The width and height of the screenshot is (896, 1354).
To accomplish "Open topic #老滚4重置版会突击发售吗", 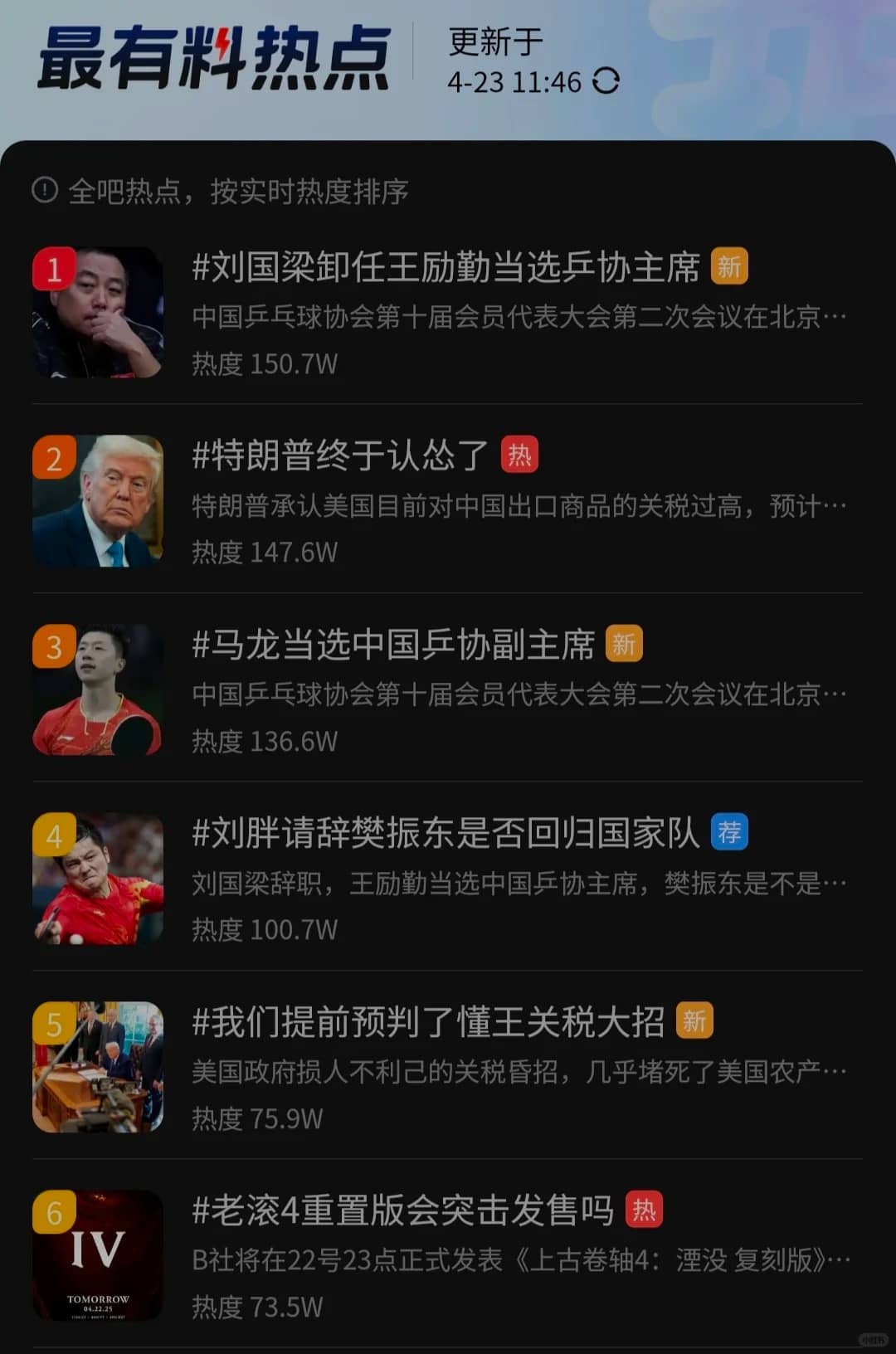I will [402, 1211].
